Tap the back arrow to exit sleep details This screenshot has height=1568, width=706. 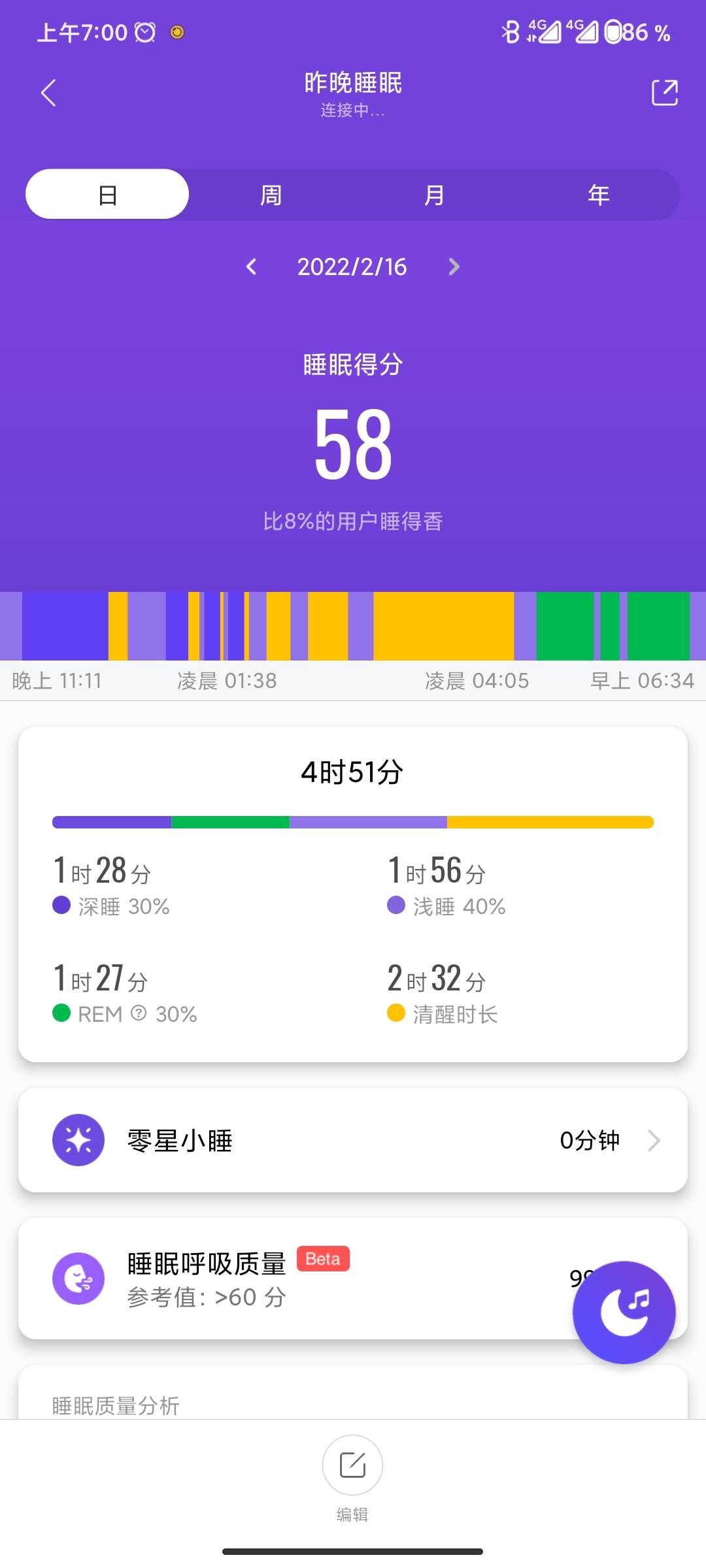click(49, 93)
